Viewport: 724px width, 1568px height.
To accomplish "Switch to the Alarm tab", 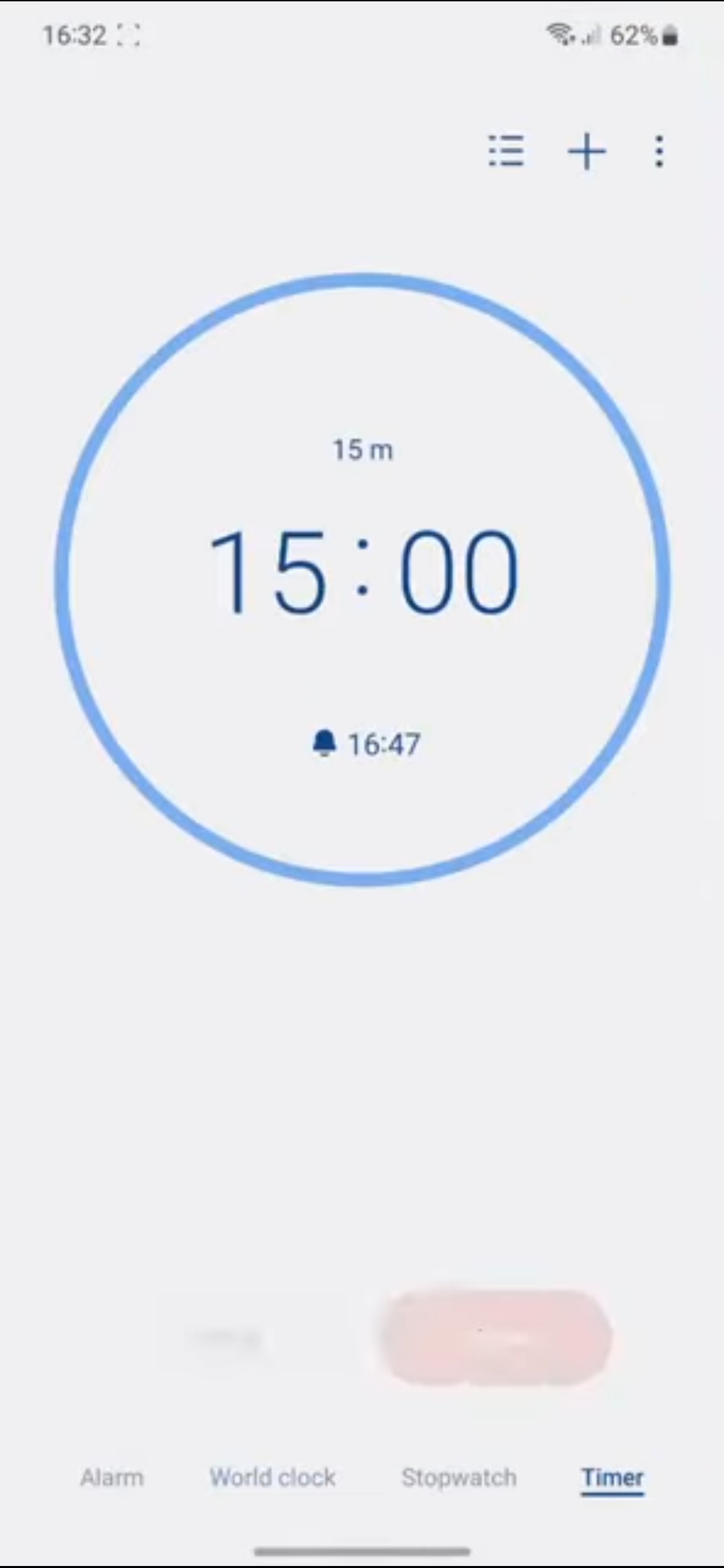I will point(112,1477).
